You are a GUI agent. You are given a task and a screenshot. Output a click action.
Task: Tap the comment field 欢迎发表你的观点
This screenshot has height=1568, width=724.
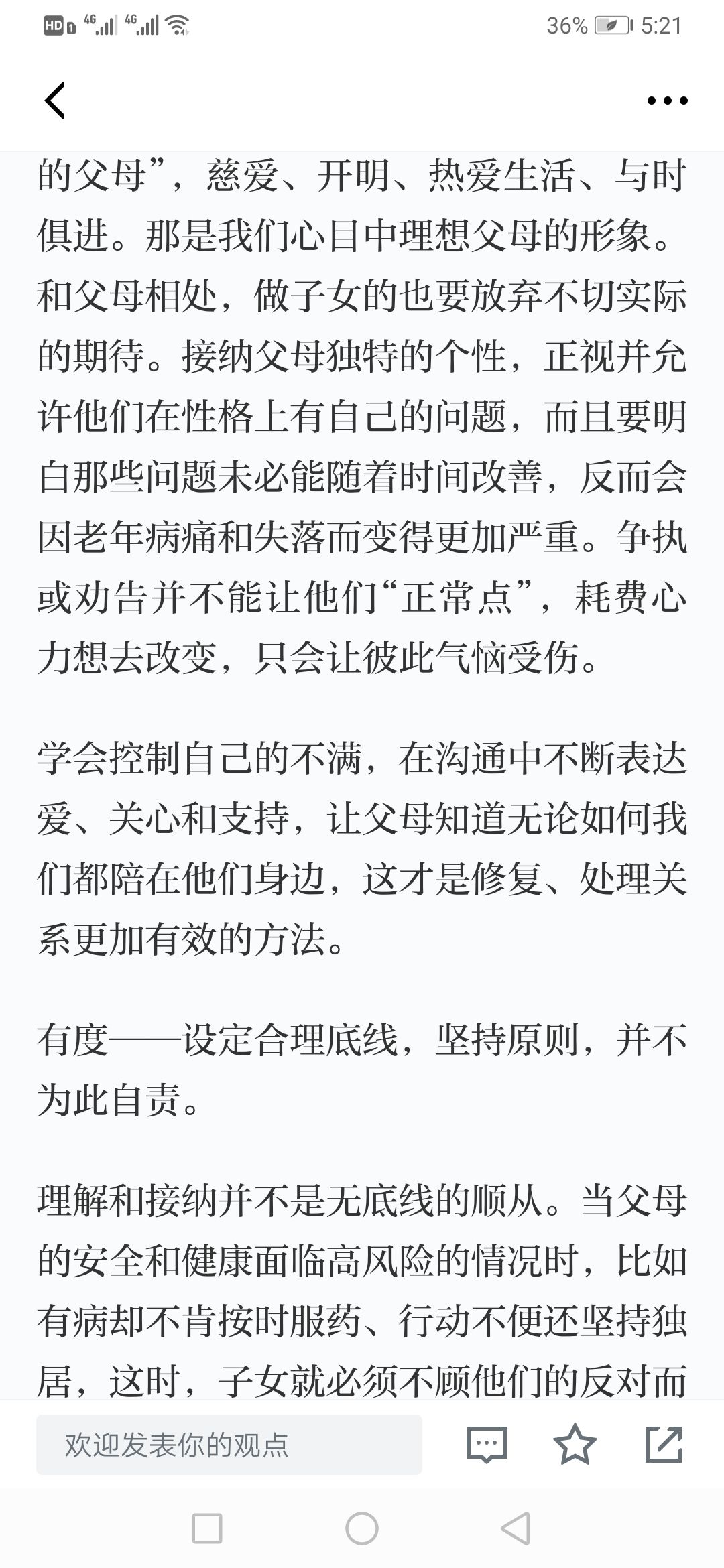(x=229, y=1445)
